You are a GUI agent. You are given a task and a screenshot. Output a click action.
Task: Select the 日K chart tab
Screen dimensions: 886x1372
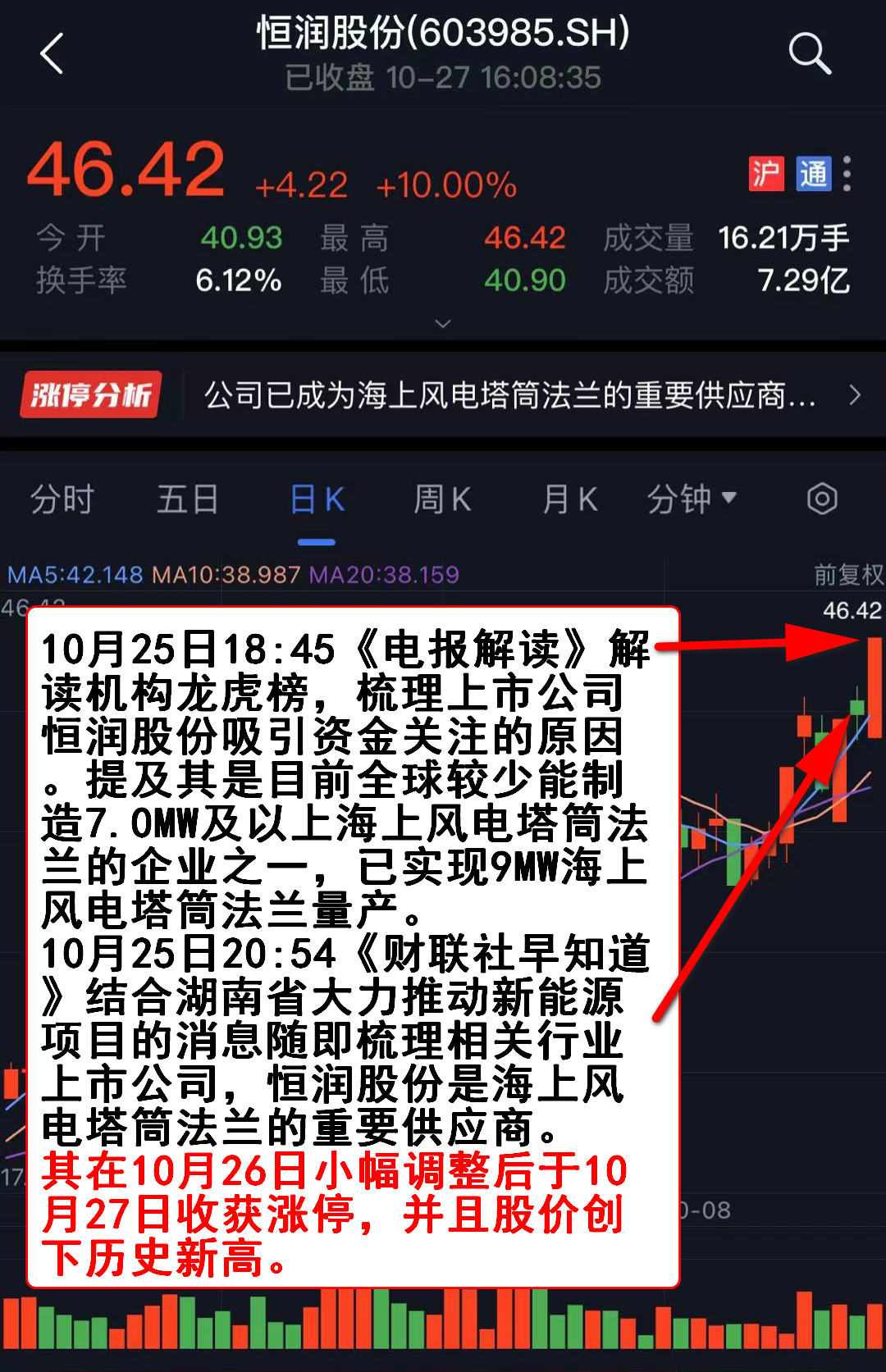(317, 499)
